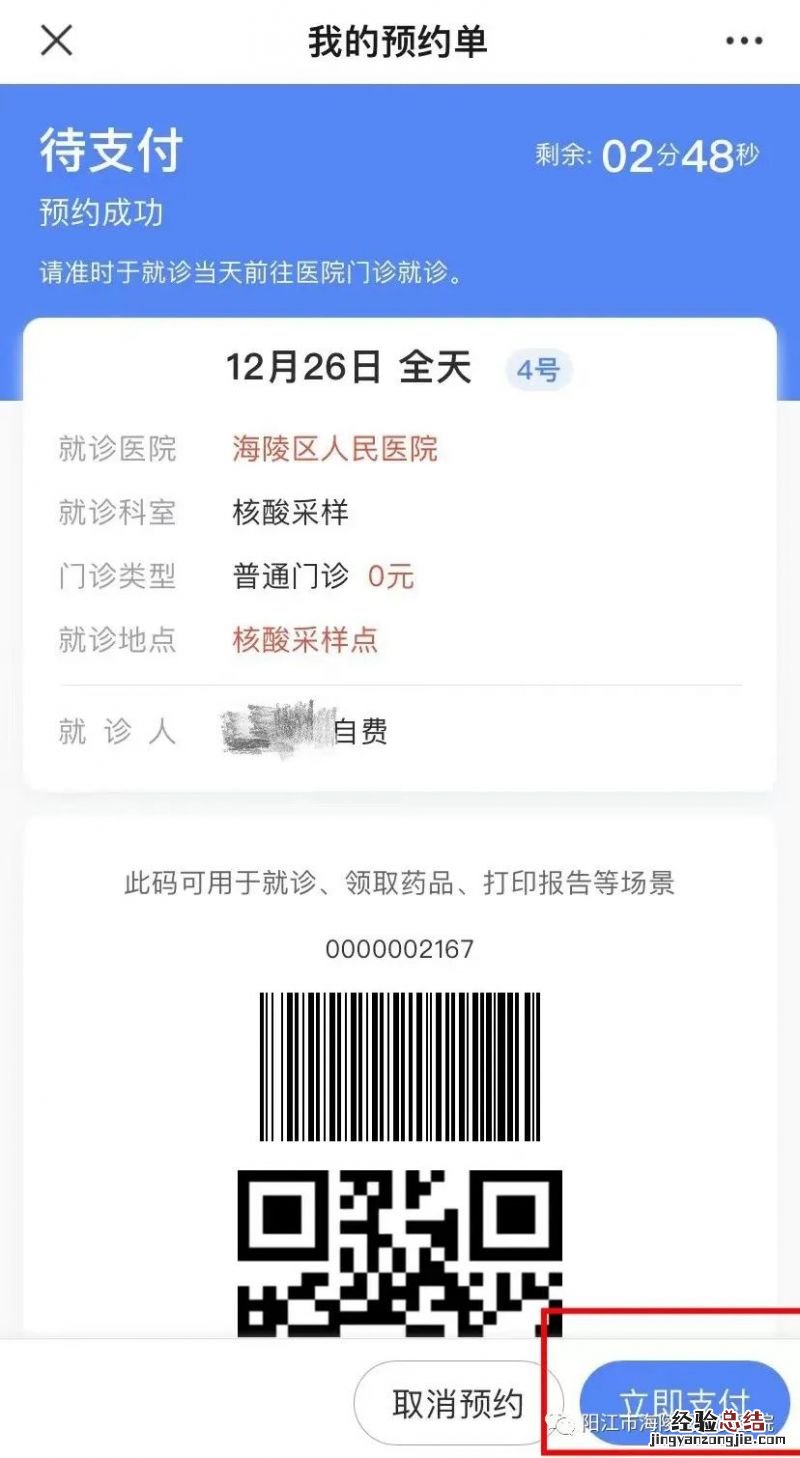Viewport: 800px width, 1458px height.
Task: Tap 立即支付 to pay now
Action: pos(685,1400)
